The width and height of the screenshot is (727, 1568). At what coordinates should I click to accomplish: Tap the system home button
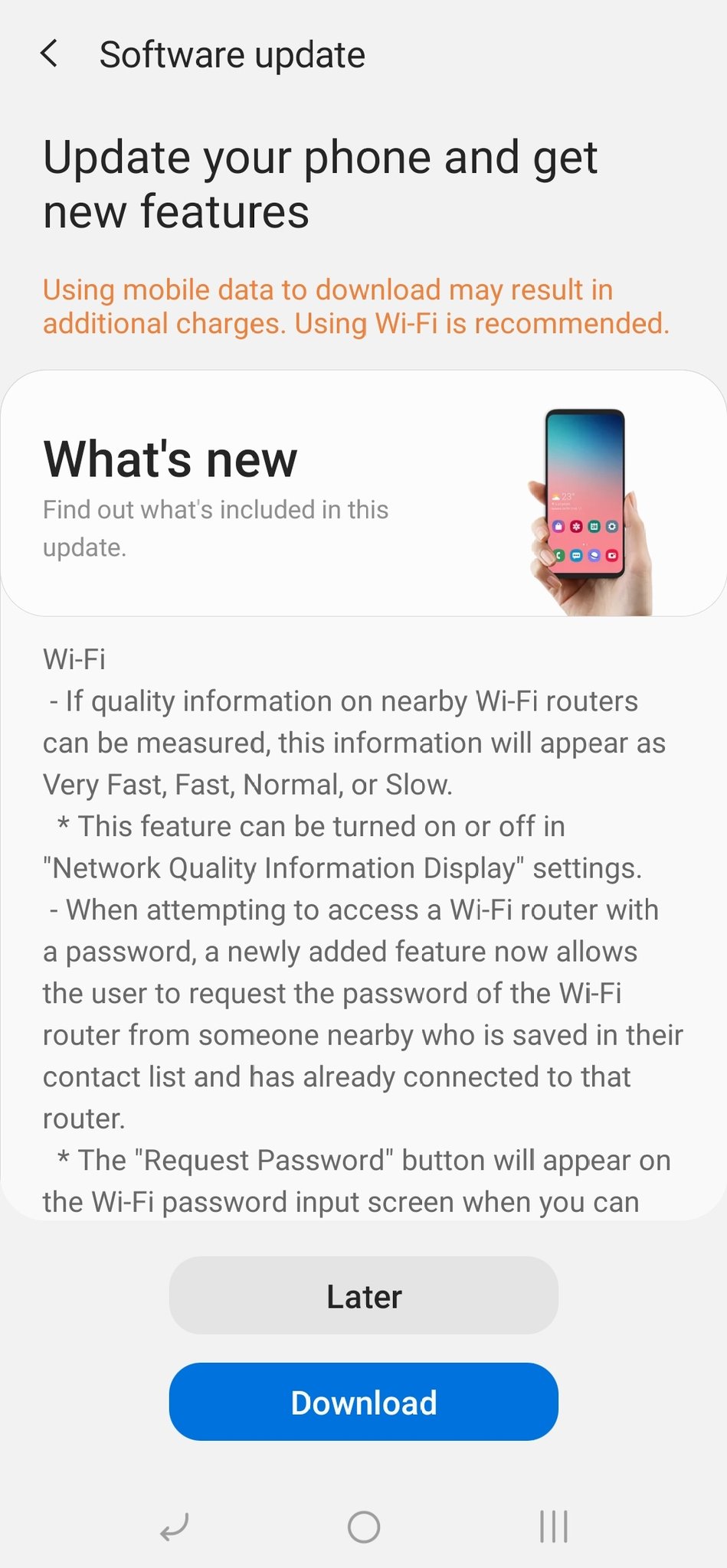[363, 1527]
